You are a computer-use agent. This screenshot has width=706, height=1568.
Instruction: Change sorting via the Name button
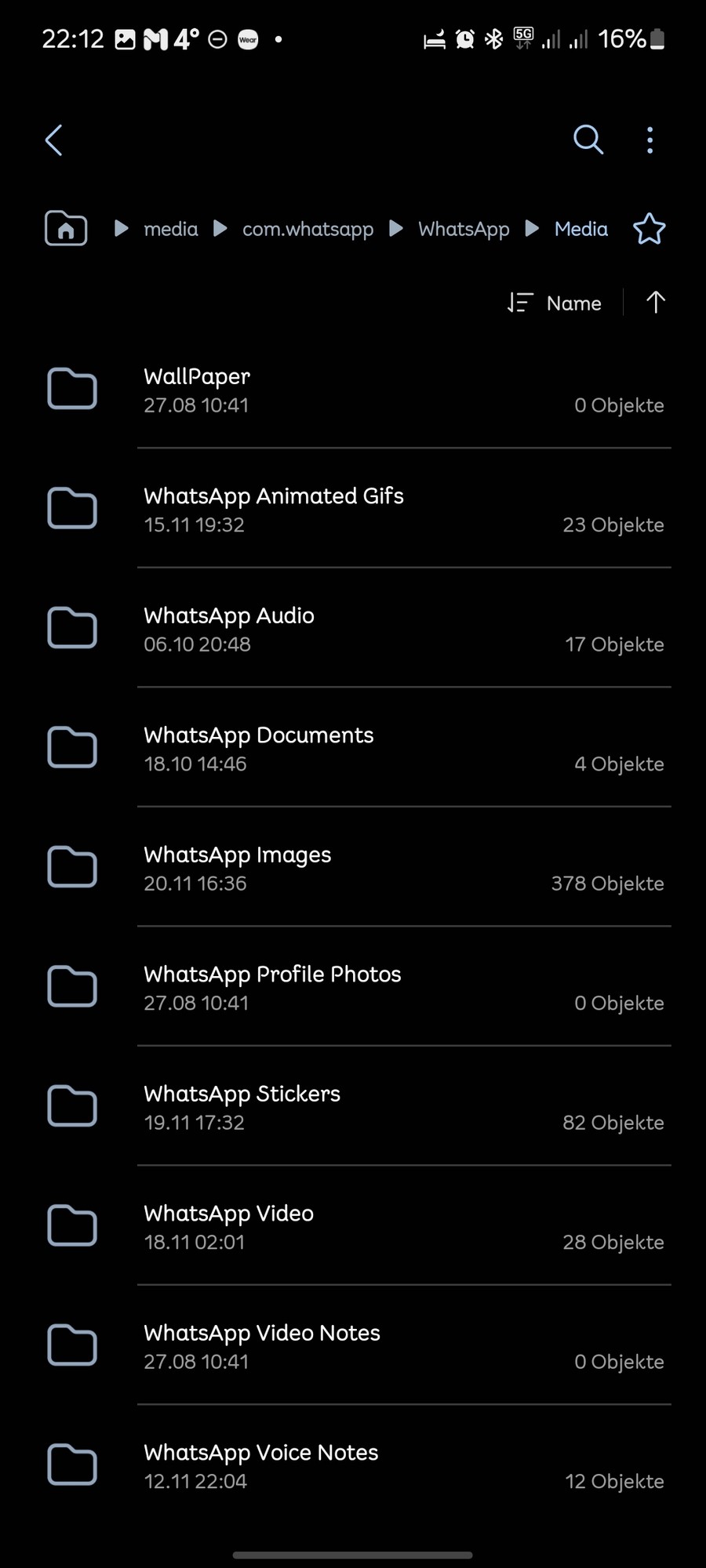(555, 303)
